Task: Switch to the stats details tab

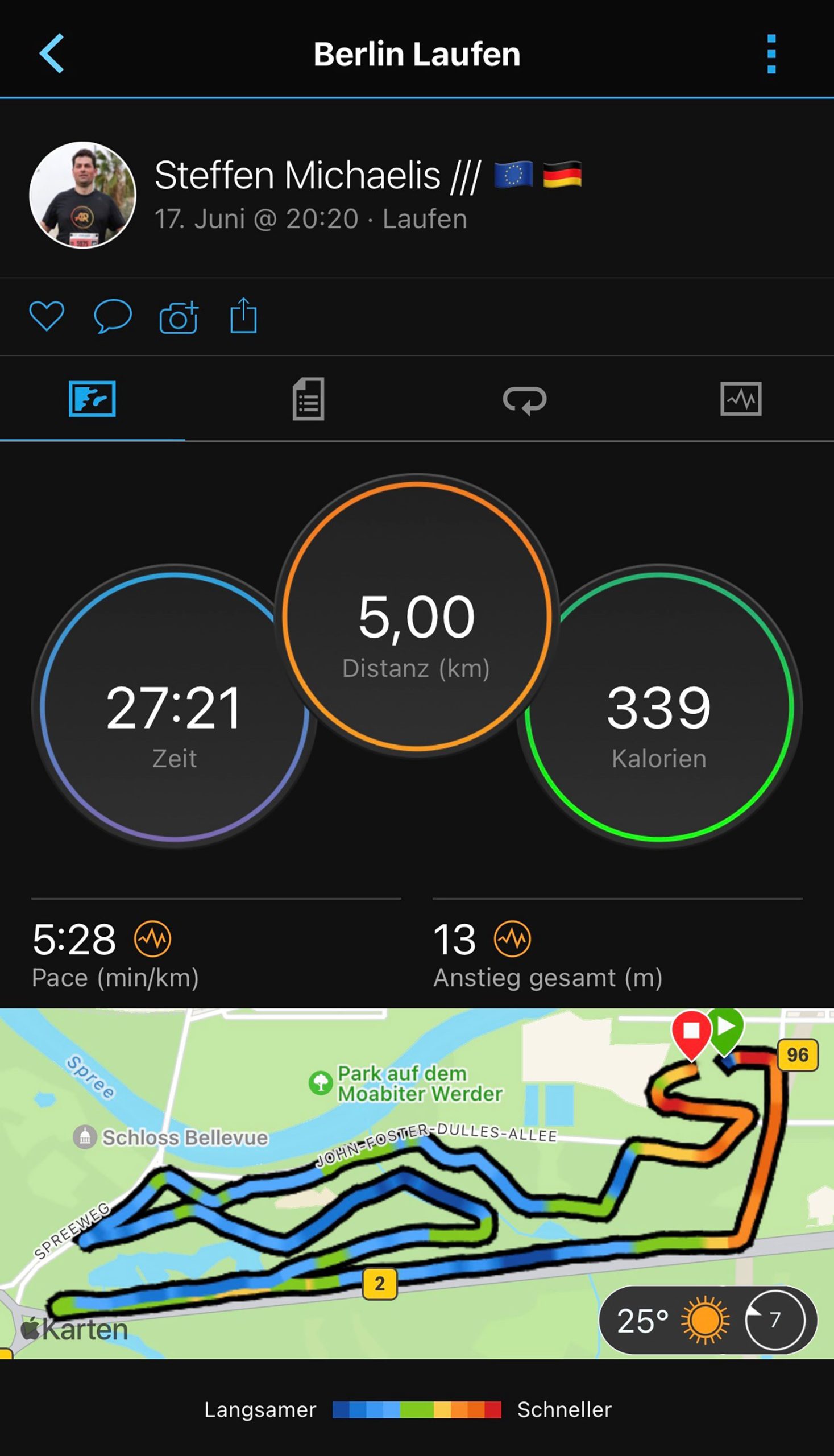Action: click(x=308, y=399)
